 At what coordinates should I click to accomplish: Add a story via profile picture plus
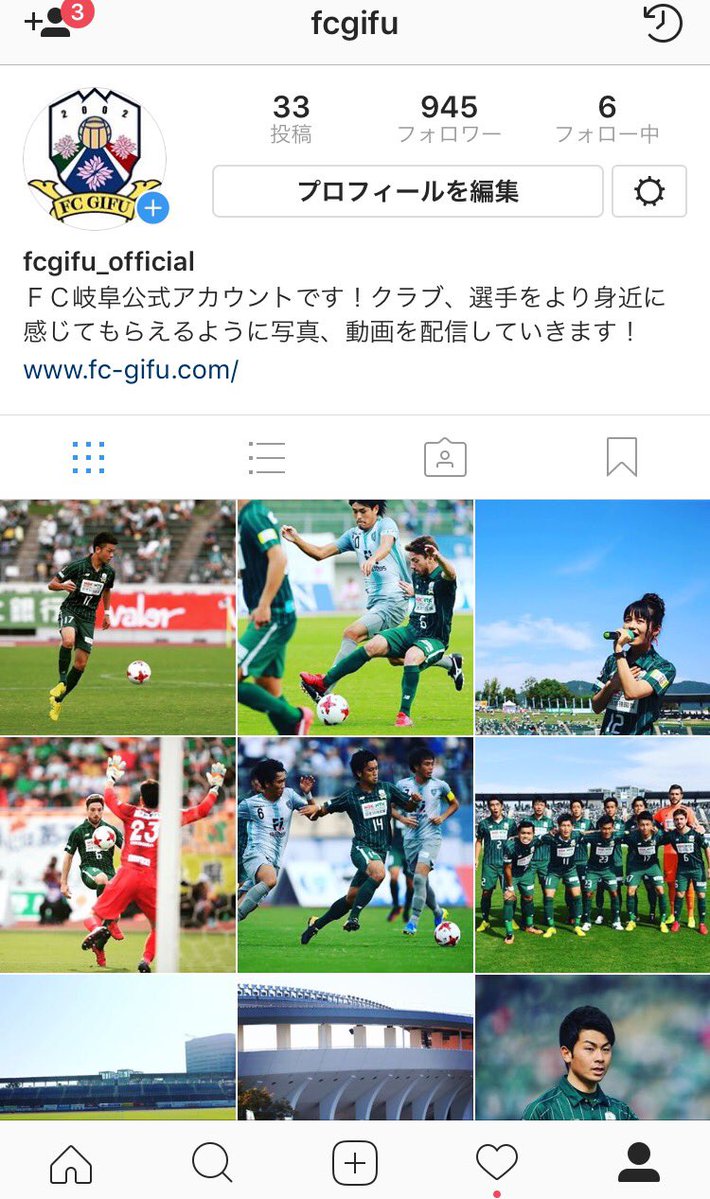click(x=153, y=208)
